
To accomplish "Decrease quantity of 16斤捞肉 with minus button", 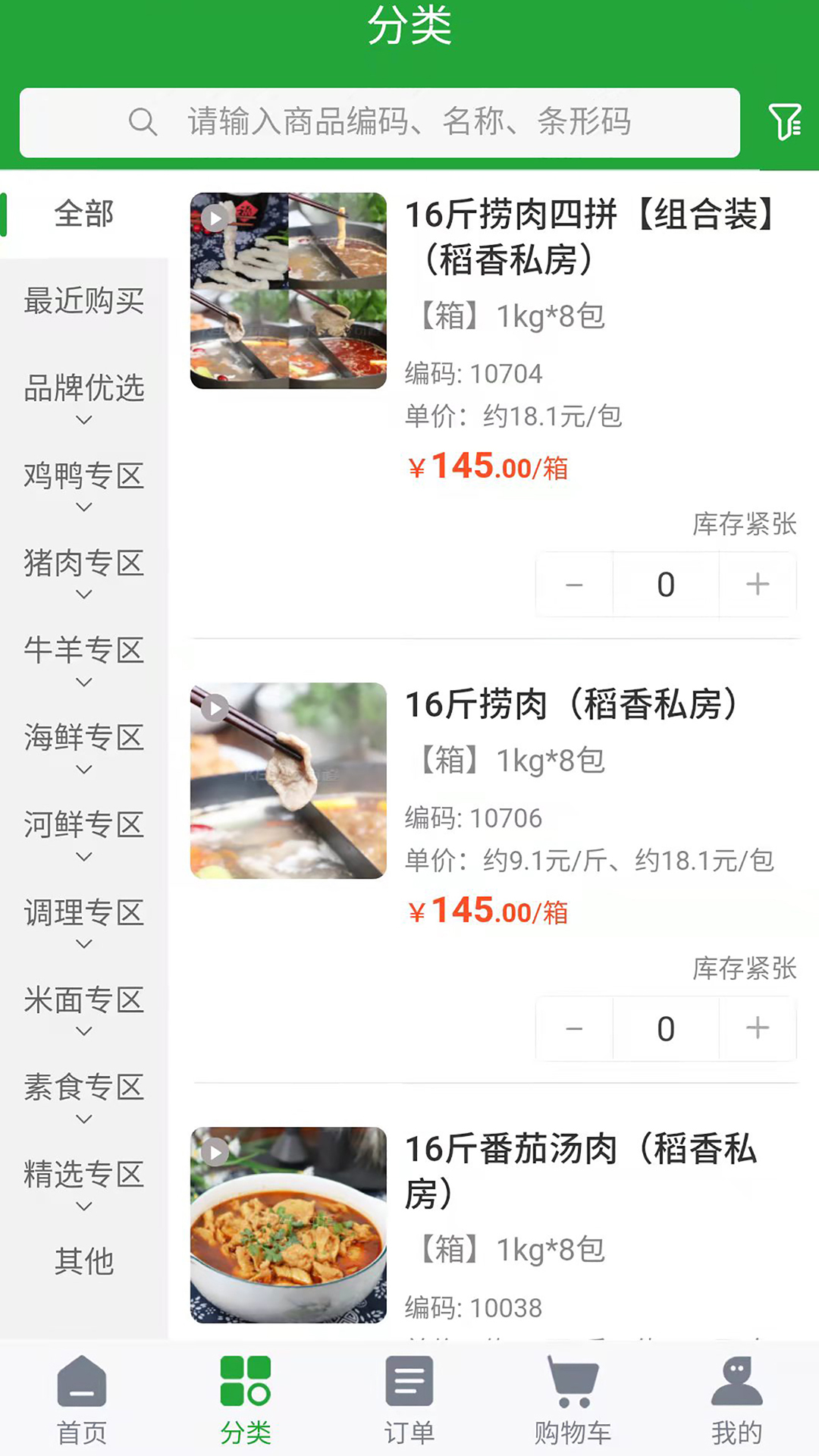I will tap(574, 1029).
